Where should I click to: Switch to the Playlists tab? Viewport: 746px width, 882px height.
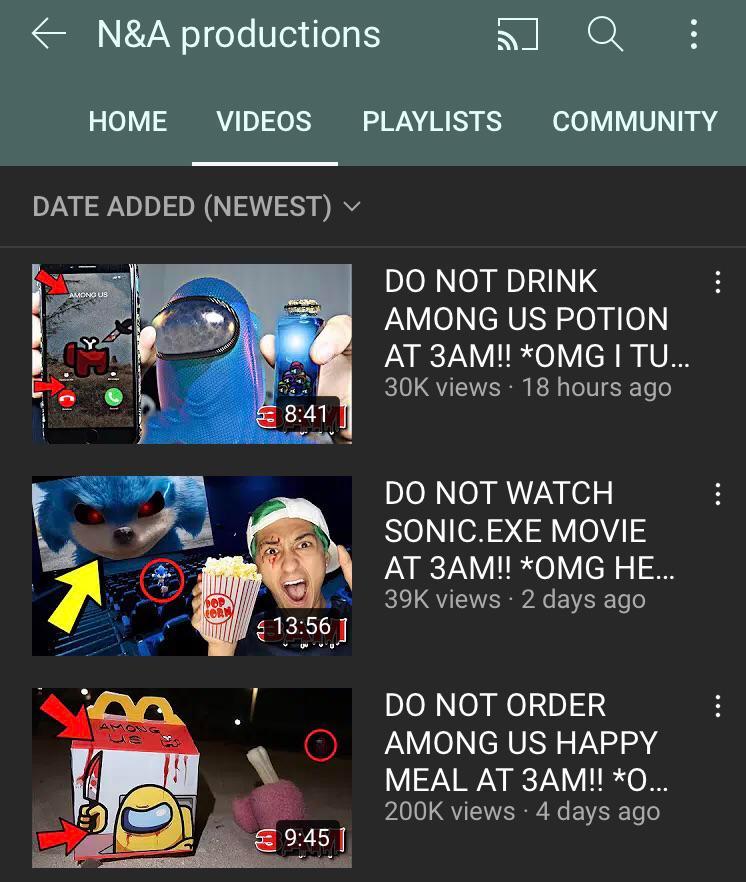tap(432, 122)
